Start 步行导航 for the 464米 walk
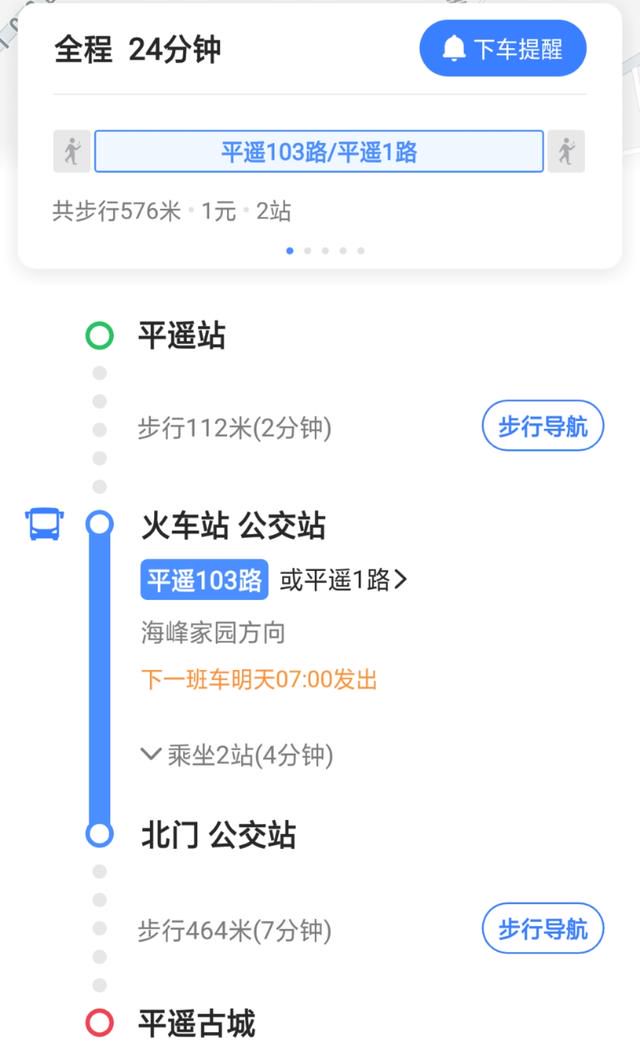 tap(543, 929)
